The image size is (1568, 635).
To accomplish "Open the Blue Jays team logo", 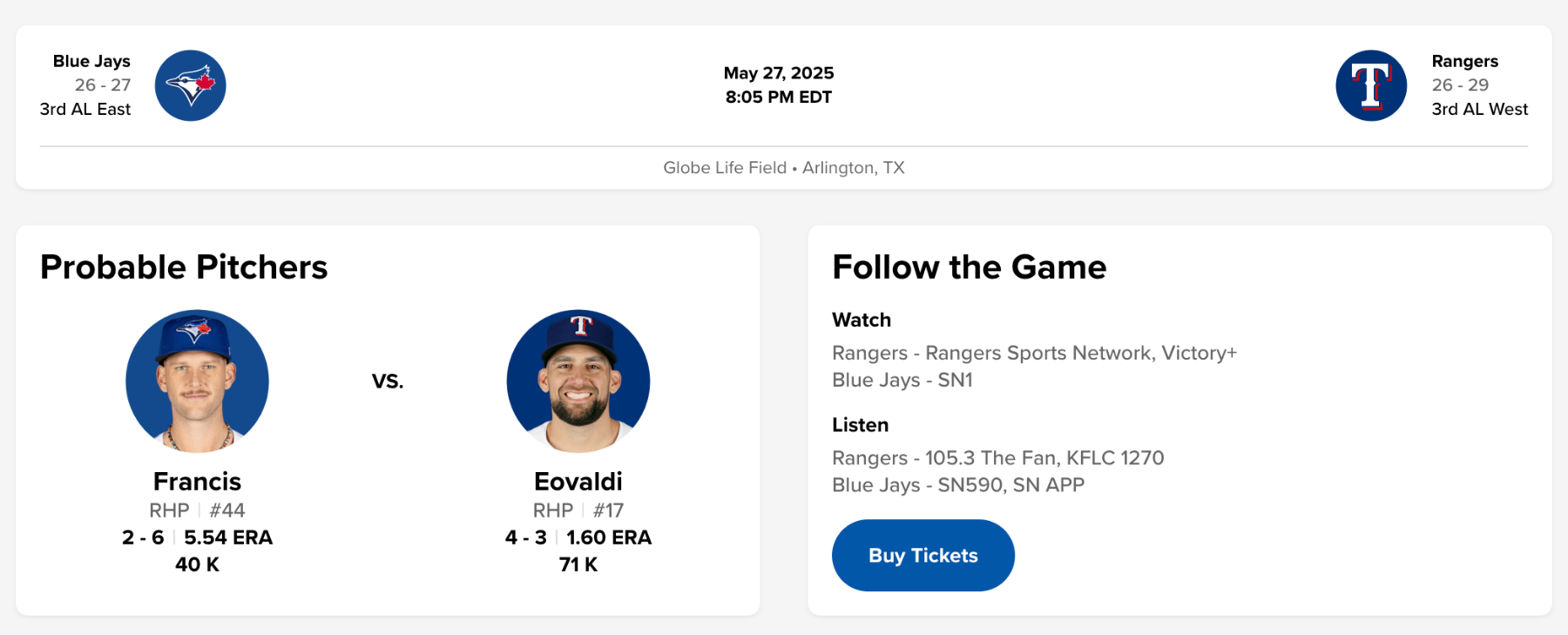I will (190, 85).
